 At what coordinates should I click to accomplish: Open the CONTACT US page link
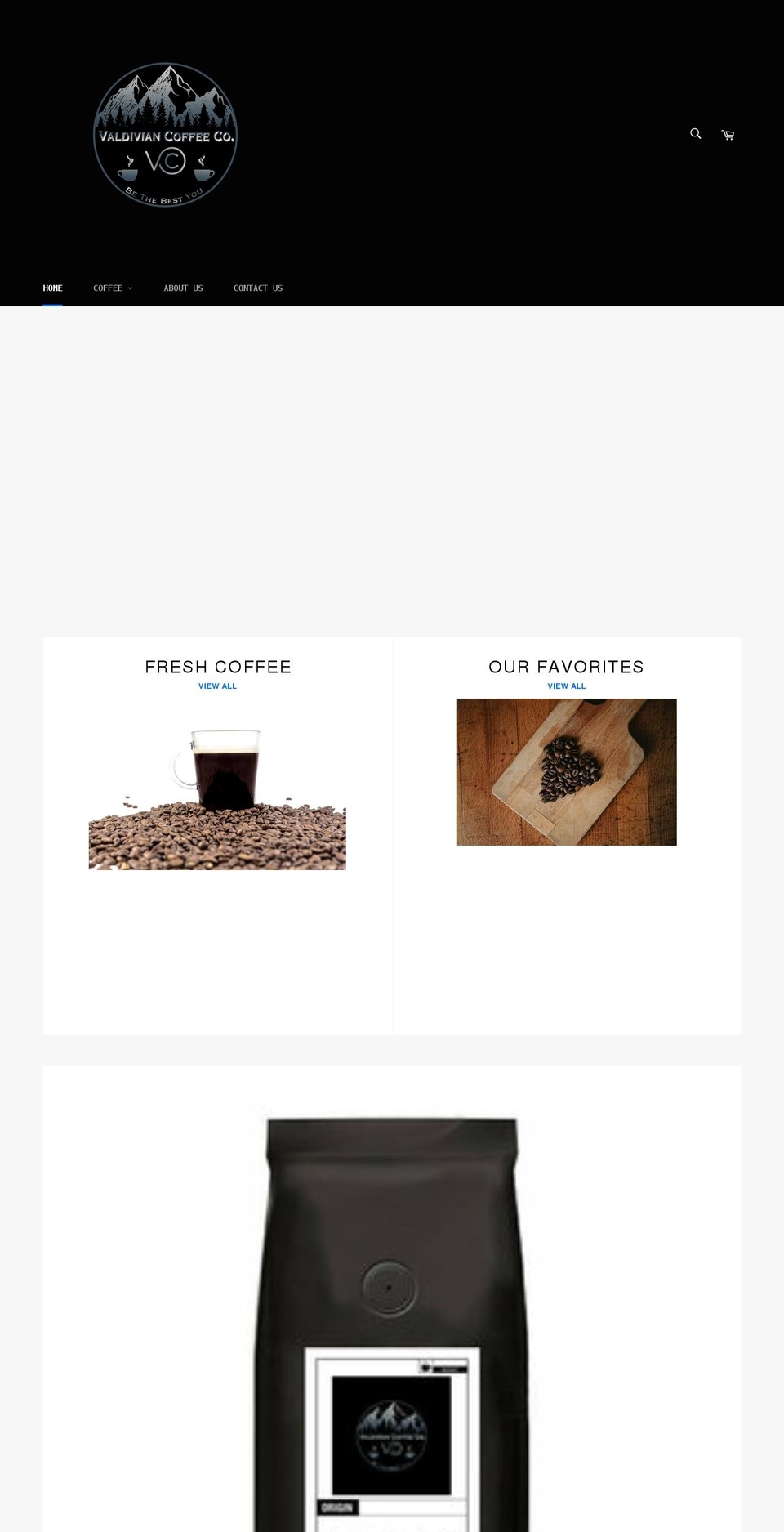257,288
